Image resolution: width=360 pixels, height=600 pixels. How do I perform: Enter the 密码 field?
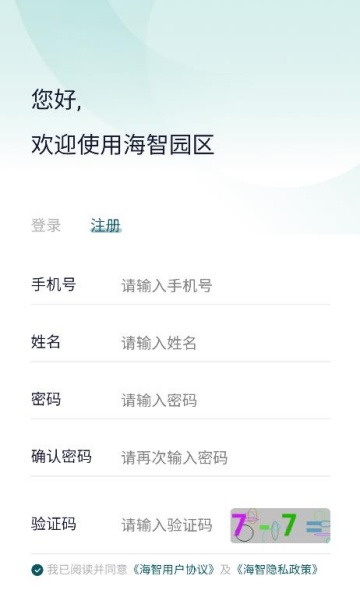[x=225, y=400]
